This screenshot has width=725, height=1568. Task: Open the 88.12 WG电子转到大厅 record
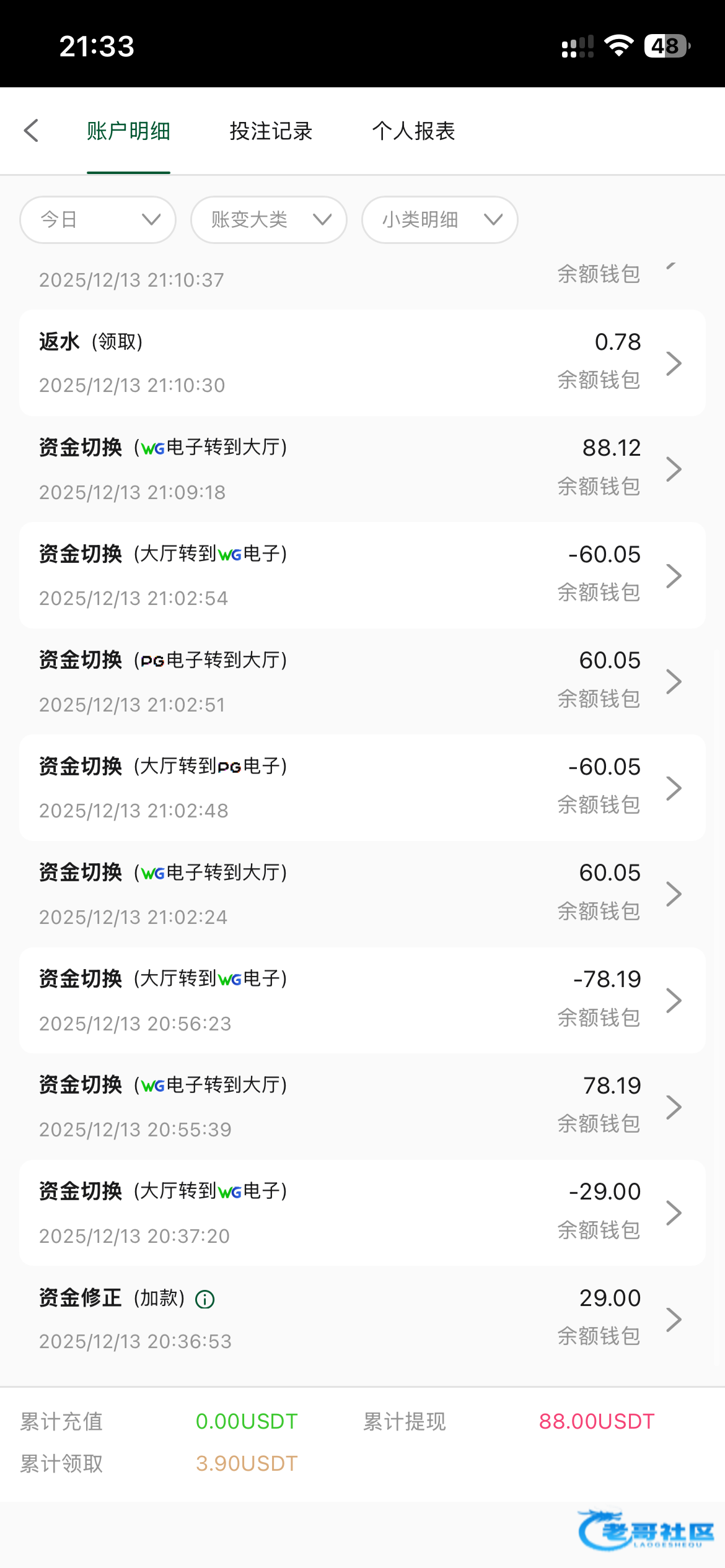click(x=362, y=469)
